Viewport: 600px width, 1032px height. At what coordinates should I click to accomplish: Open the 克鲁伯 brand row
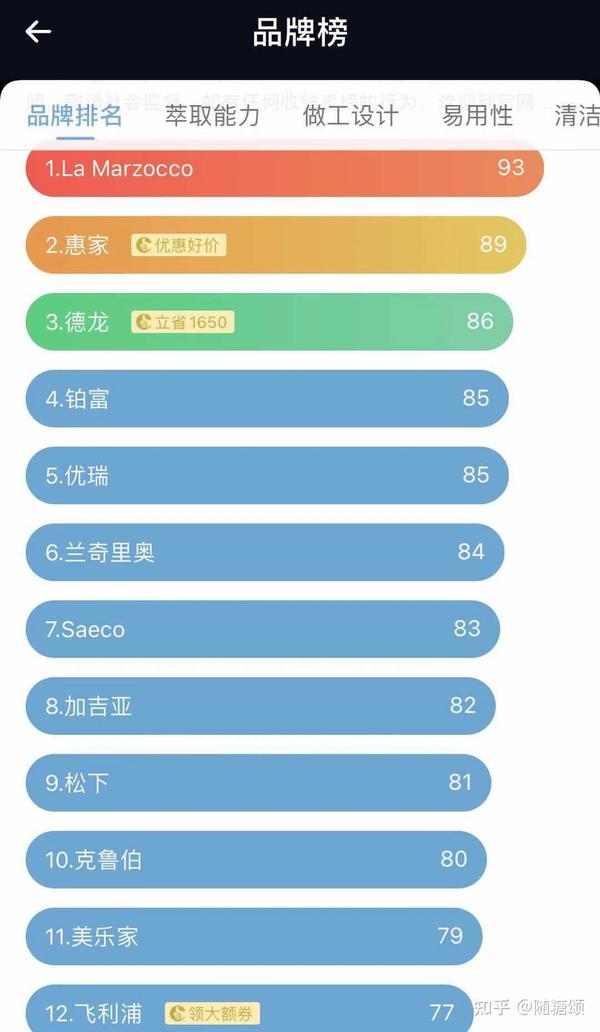tap(256, 860)
